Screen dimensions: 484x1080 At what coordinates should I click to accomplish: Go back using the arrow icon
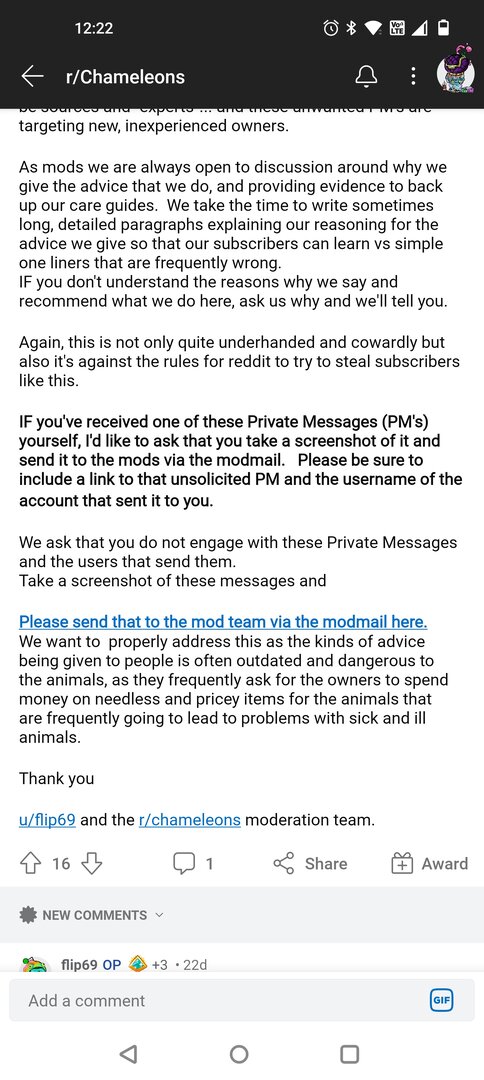(32, 76)
